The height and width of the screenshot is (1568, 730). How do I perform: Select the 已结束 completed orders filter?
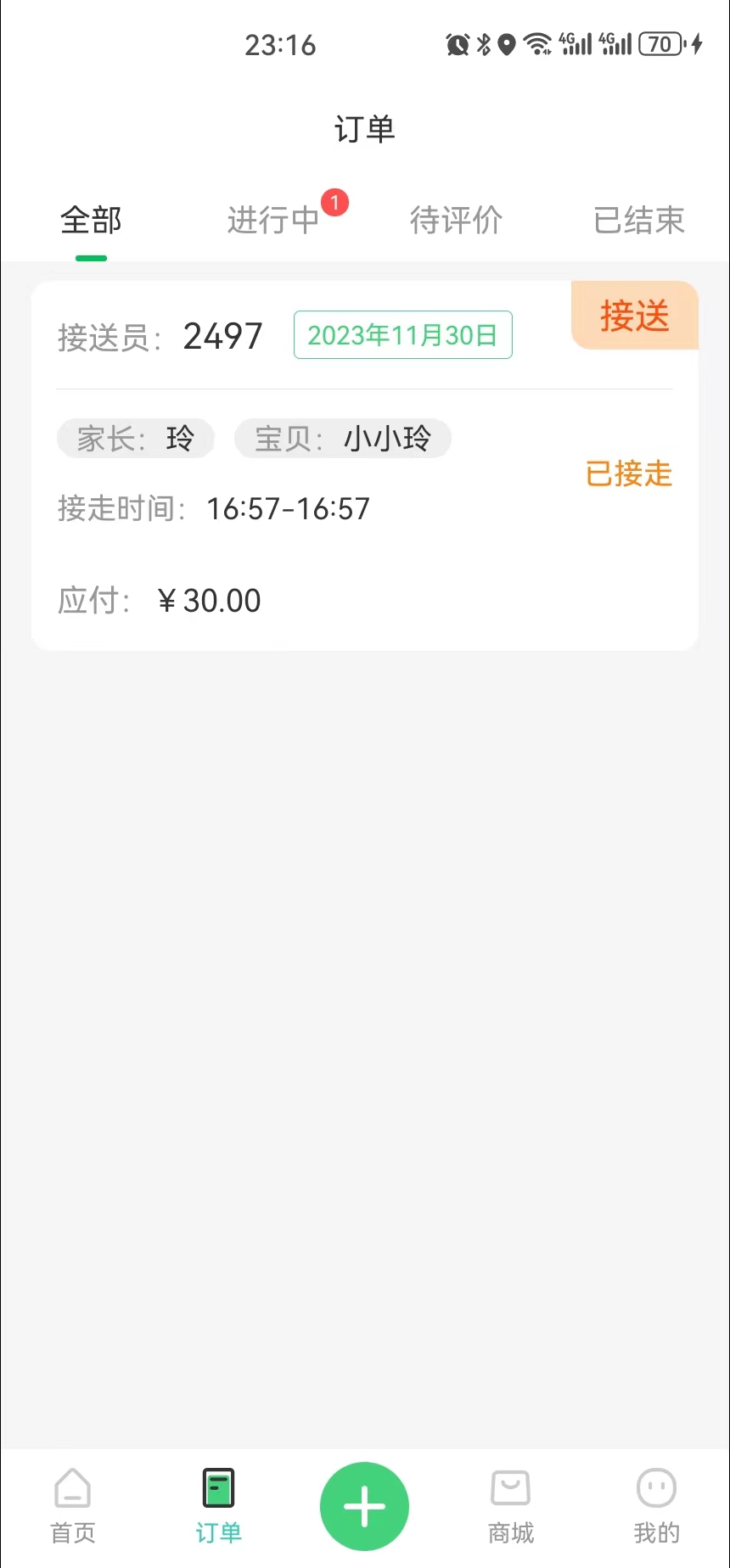637,220
